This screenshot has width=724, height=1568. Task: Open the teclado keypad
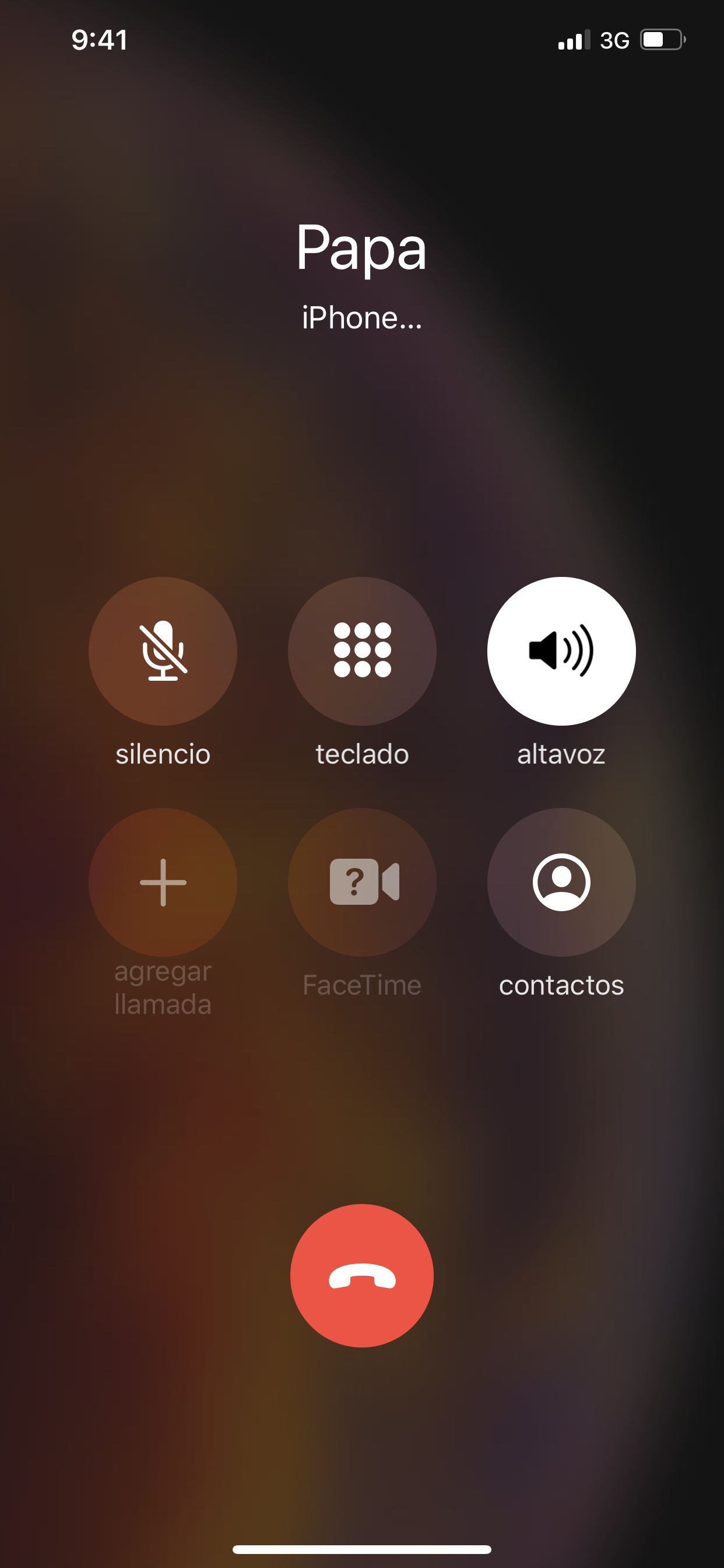point(362,650)
